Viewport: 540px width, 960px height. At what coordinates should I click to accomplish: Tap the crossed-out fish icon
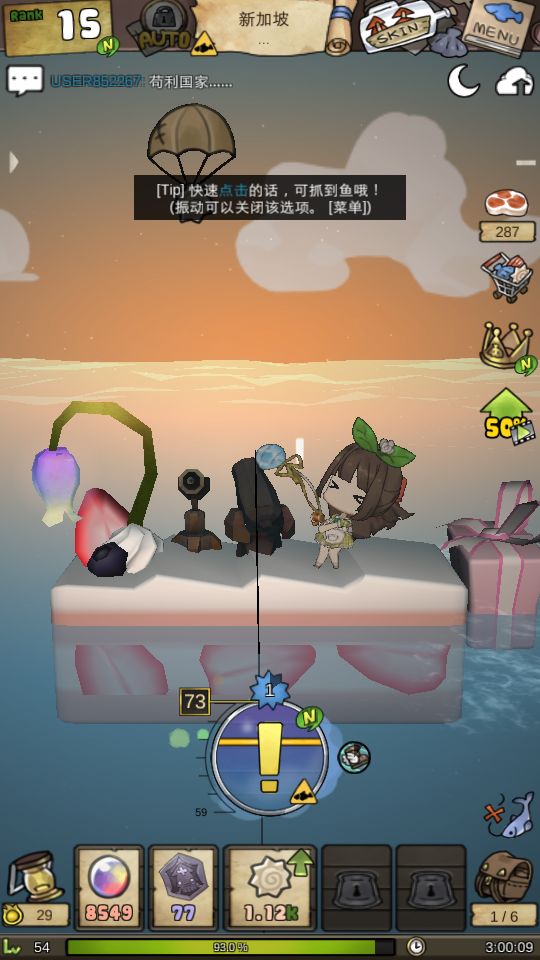[x=509, y=815]
